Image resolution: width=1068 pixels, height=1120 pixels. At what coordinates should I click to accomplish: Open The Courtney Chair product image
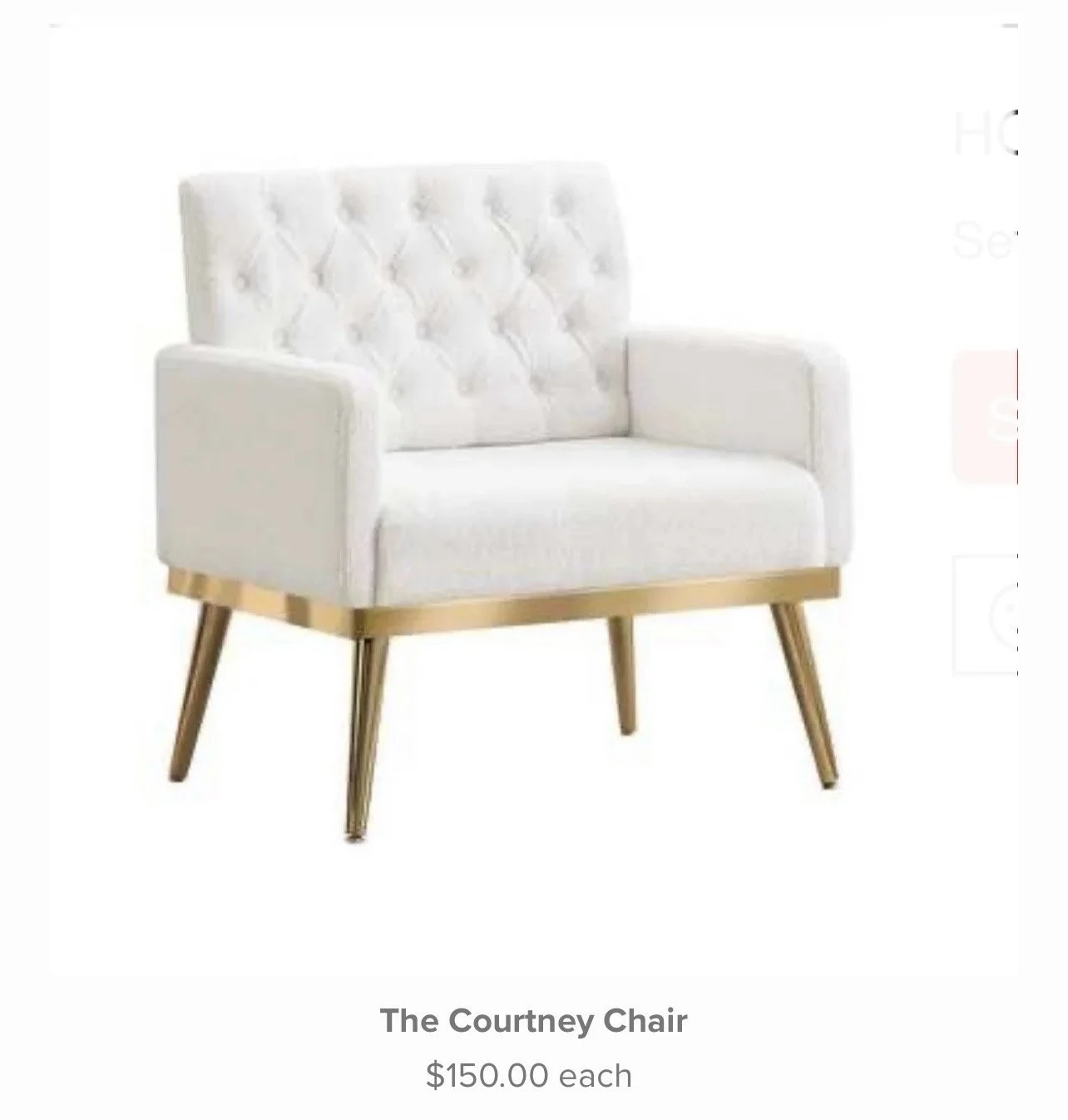[533, 499]
